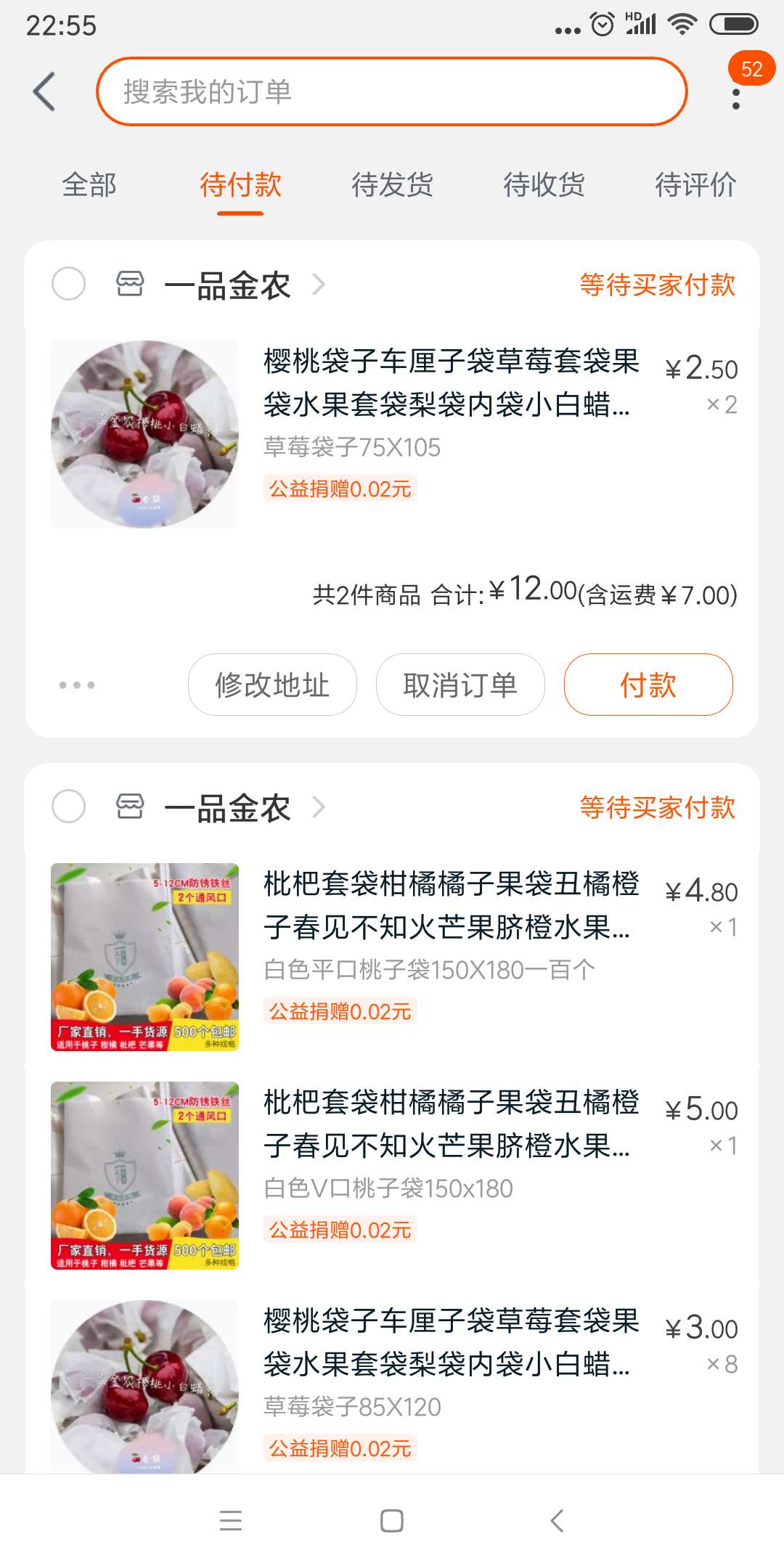784x1568 pixels.
Task: Tap 取消订单 to cancel order
Action: 460,685
